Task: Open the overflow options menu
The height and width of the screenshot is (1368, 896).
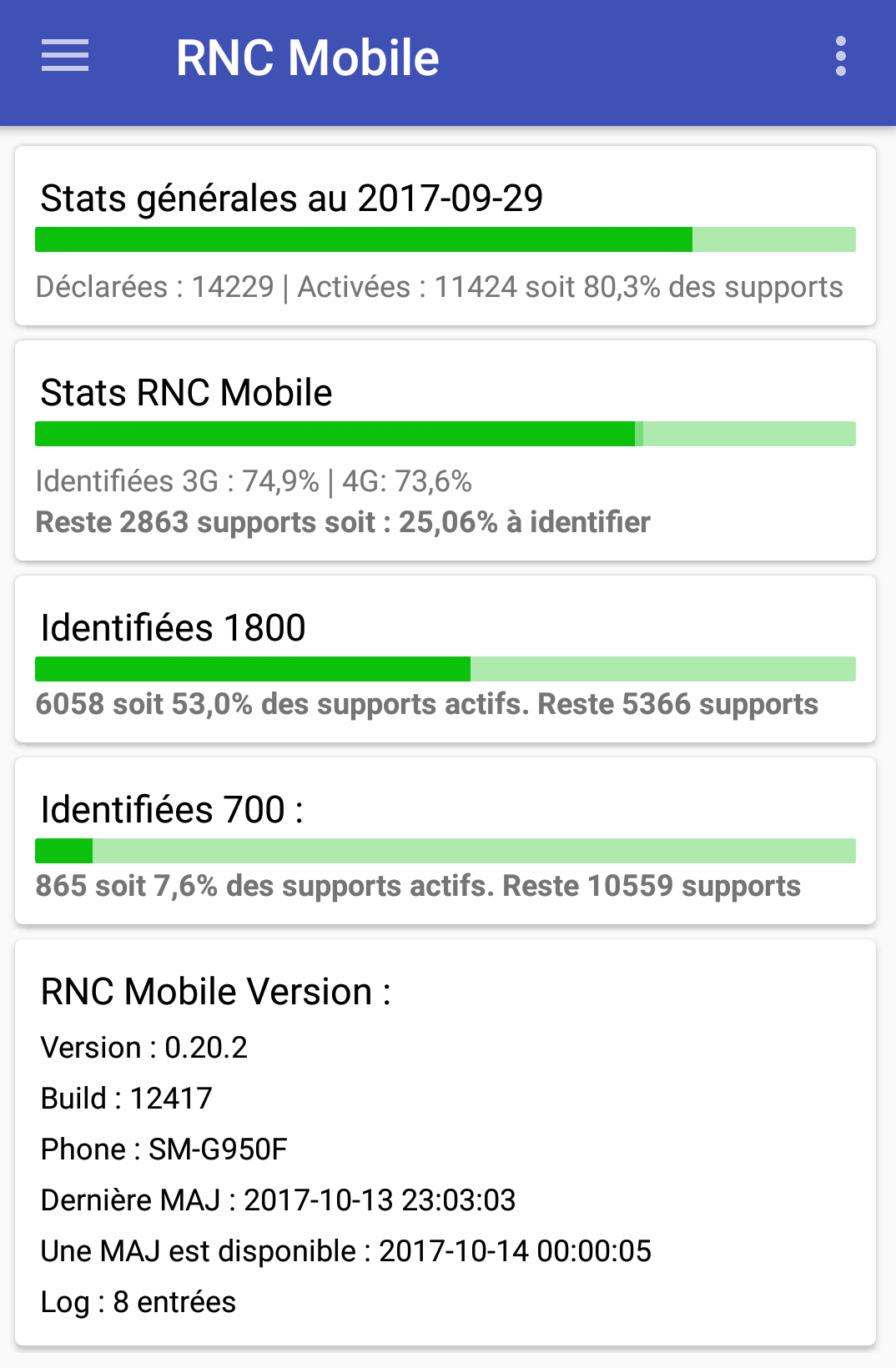Action: click(840, 56)
